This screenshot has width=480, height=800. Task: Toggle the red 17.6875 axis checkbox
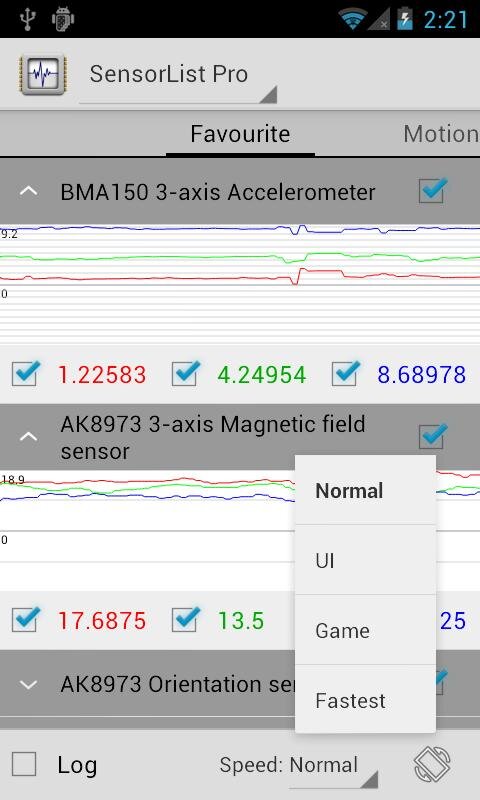[x=24, y=619]
